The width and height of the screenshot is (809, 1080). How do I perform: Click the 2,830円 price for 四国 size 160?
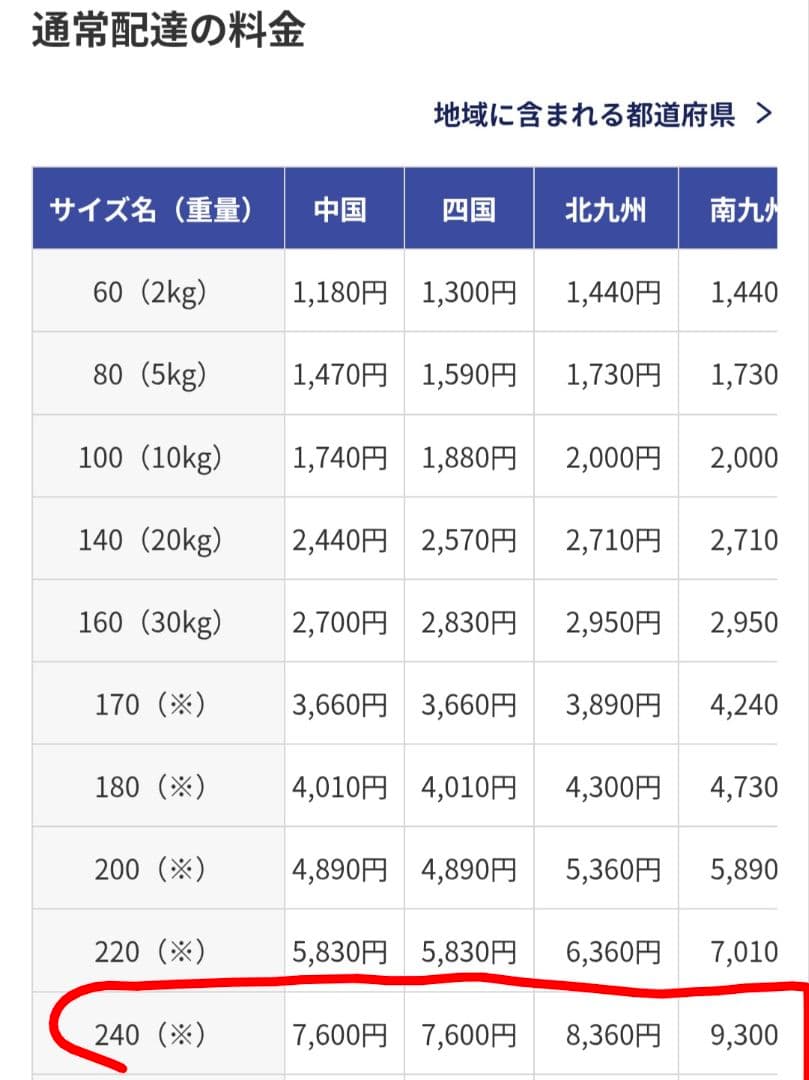468,621
